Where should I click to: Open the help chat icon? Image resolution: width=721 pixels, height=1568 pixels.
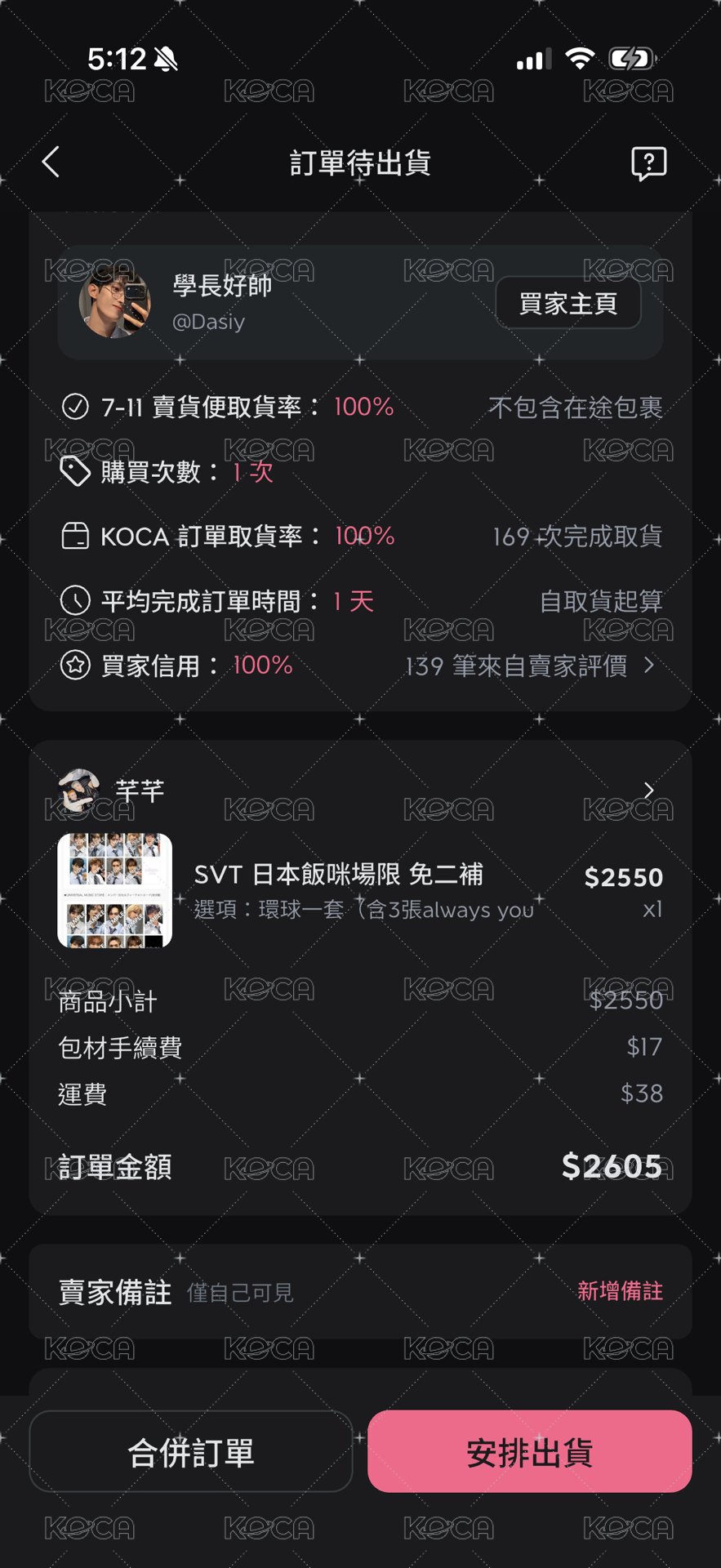tap(649, 163)
